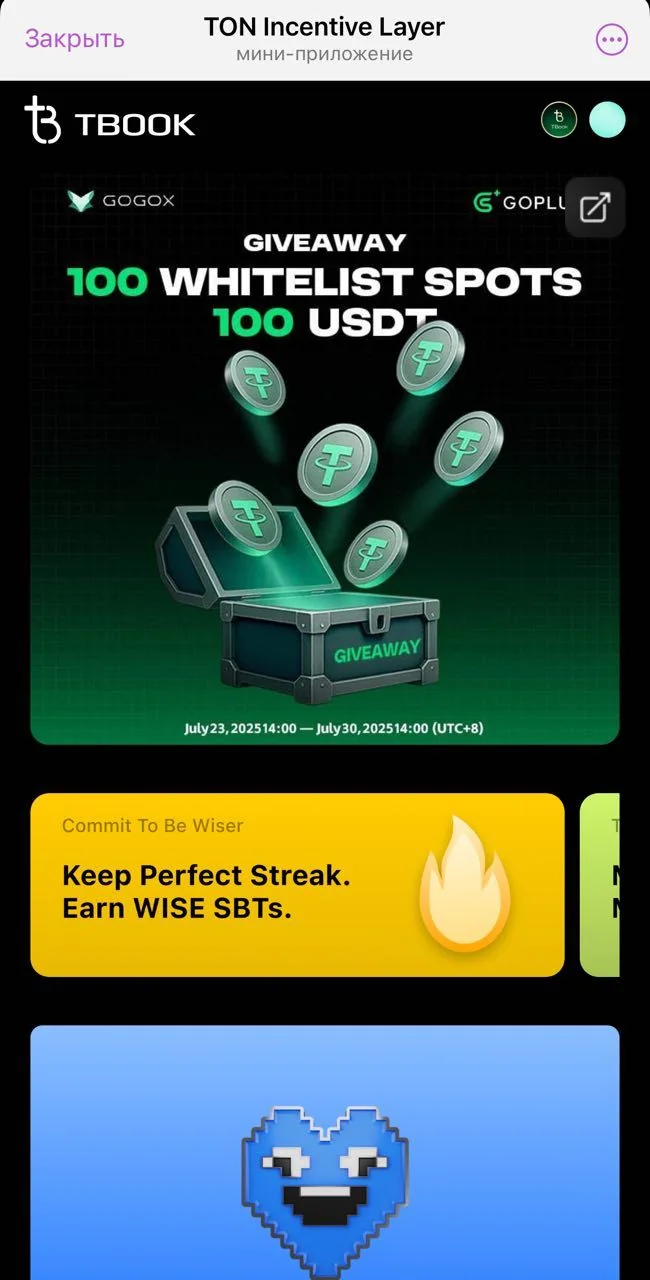Open the Keep Perfect Streak card
Screen dimensions: 650x1280
pyautogui.click(x=297, y=884)
